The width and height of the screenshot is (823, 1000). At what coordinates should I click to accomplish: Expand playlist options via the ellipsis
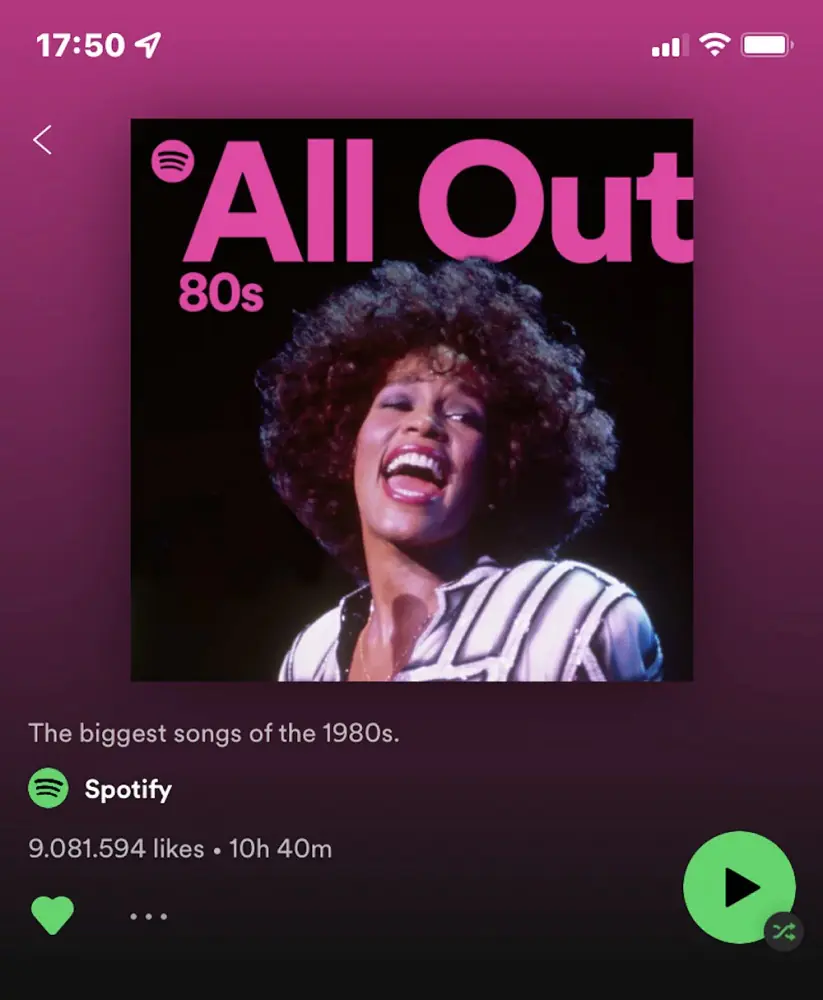coord(146,915)
